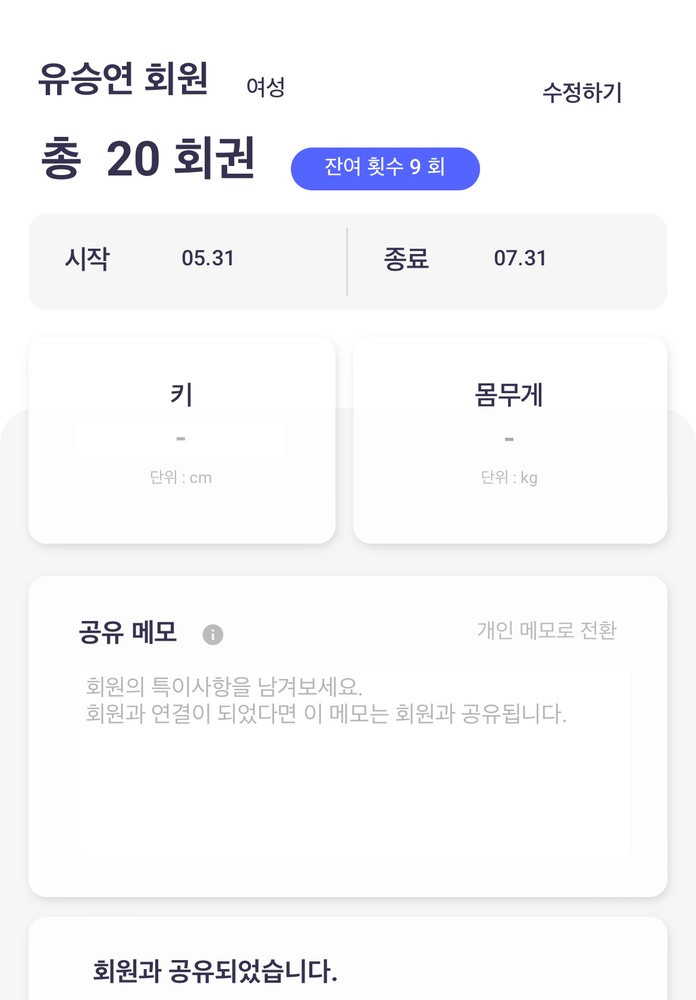The height and width of the screenshot is (1000, 696).
Task: Tap the shared memo text area
Action: 353,760
